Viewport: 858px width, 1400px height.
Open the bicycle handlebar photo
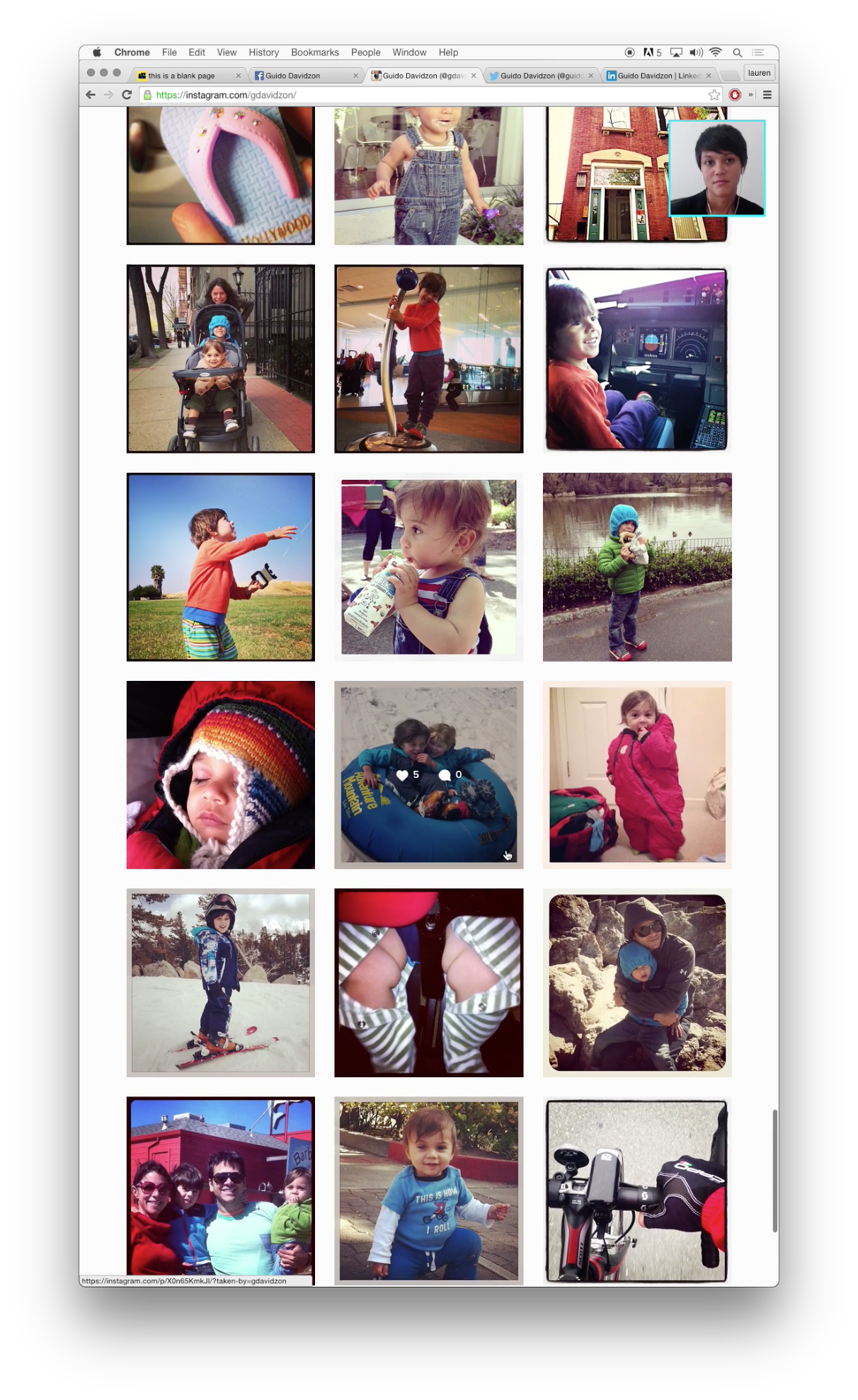[x=636, y=1190]
